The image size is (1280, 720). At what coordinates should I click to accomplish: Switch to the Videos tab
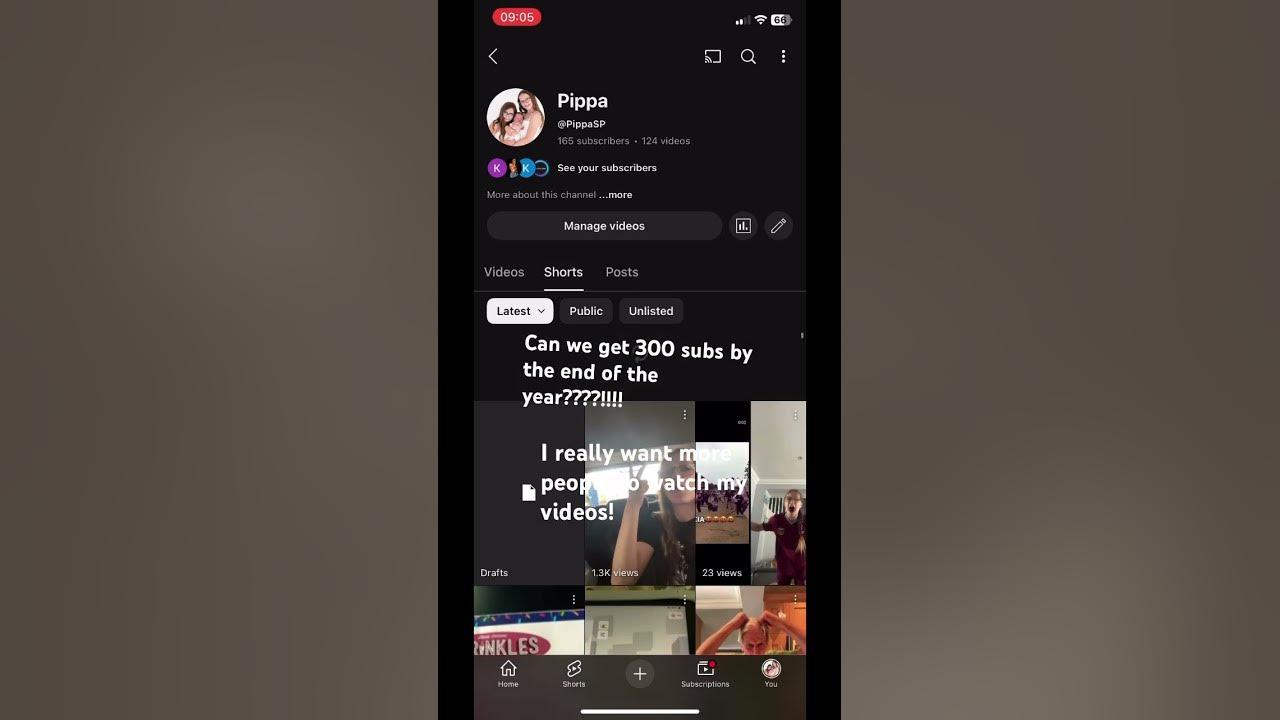(504, 272)
